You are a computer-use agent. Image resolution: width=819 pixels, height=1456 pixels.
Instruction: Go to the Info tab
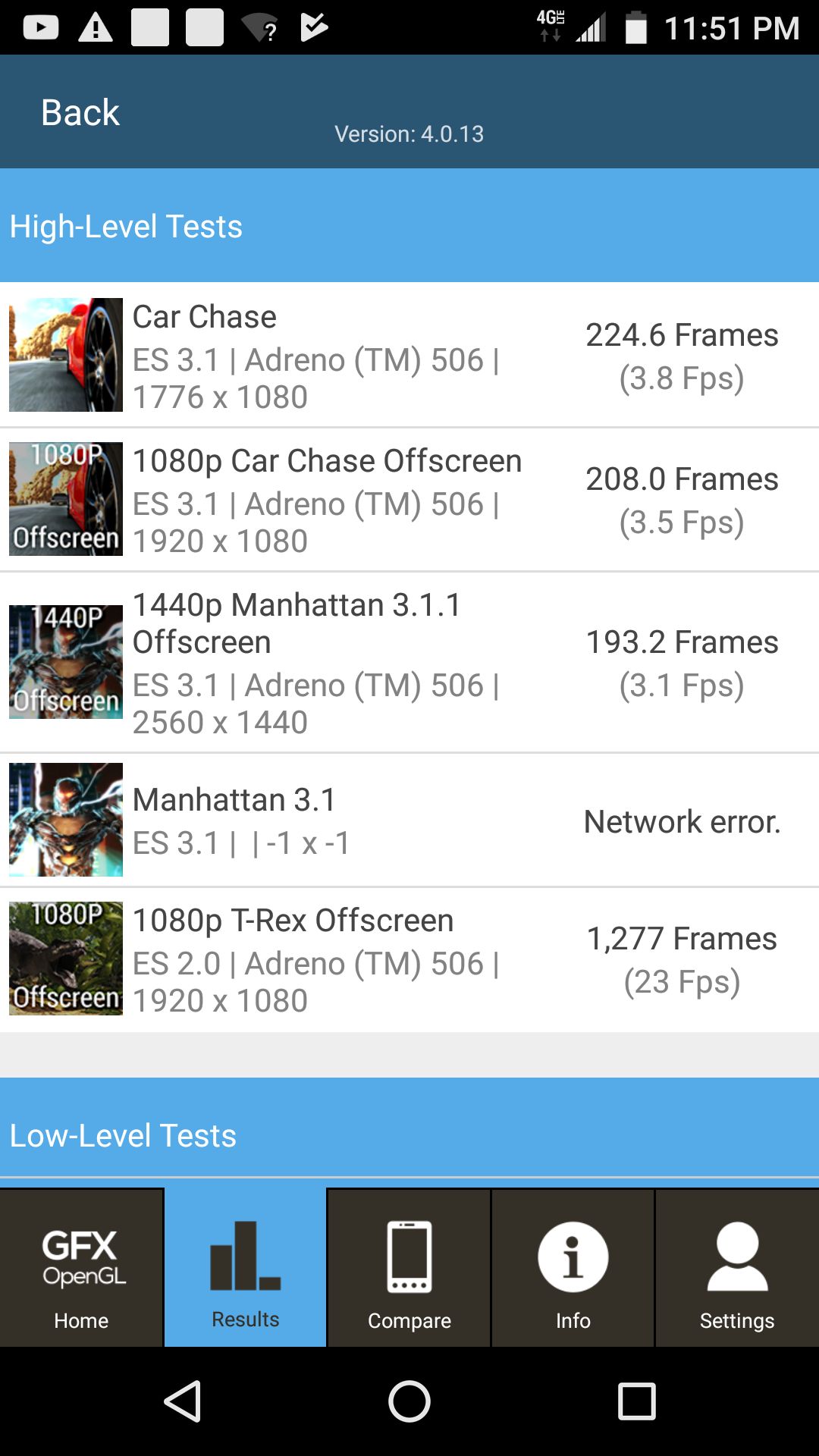tap(573, 1268)
